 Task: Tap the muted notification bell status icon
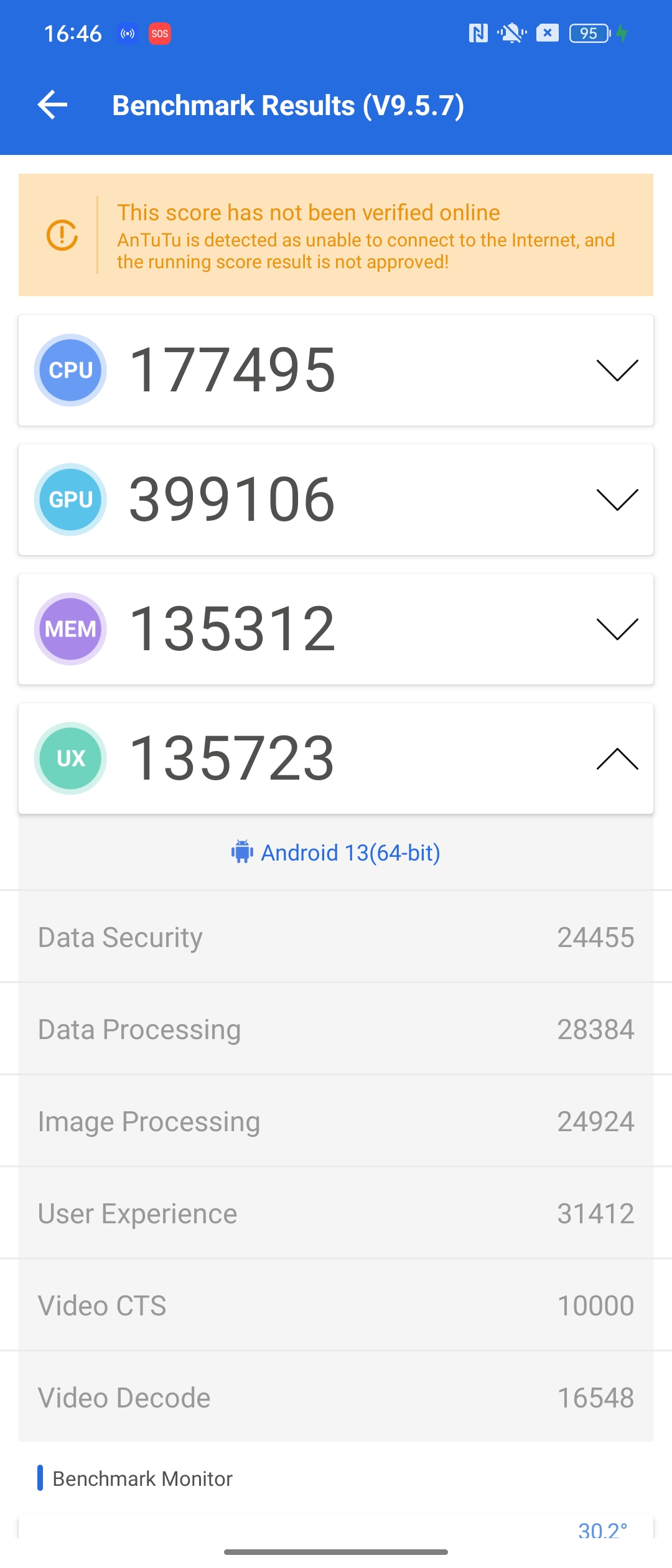(x=510, y=34)
